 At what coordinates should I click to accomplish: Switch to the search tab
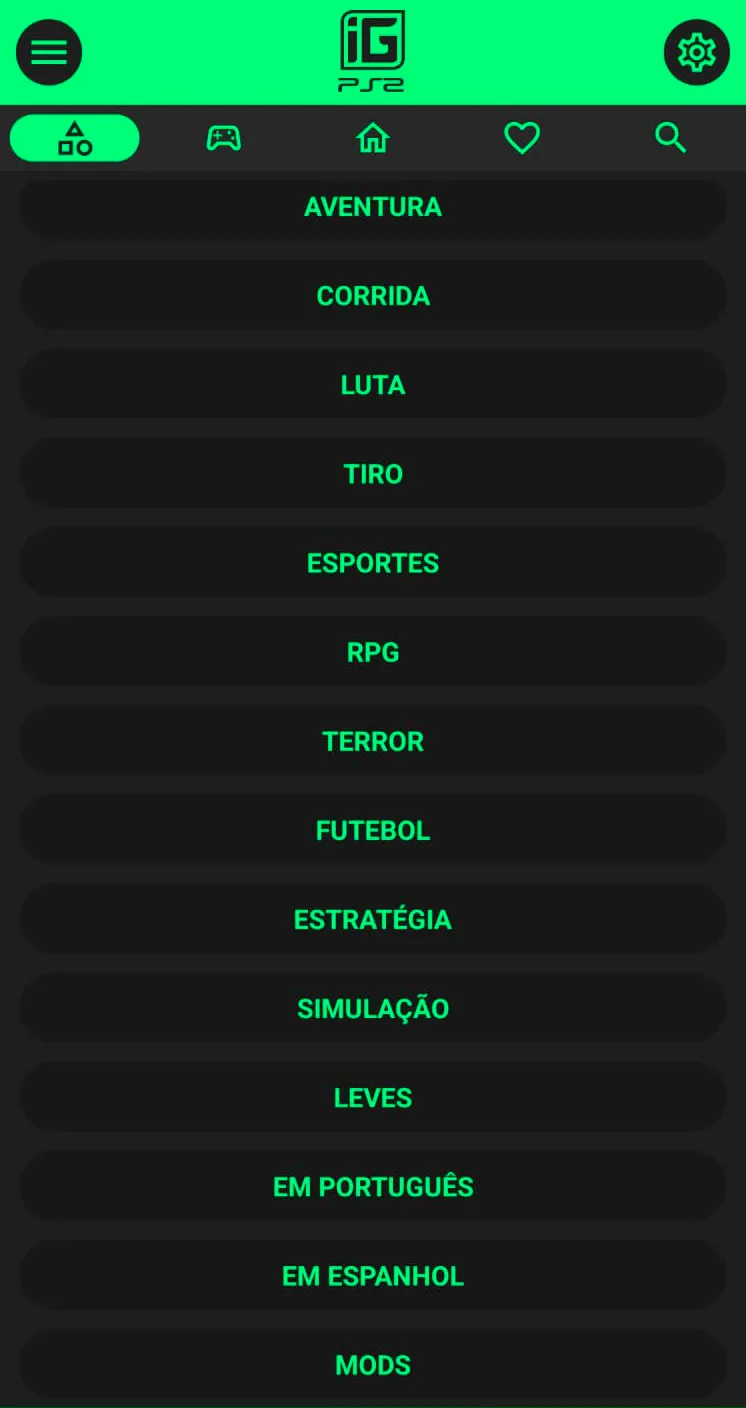pos(670,138)
